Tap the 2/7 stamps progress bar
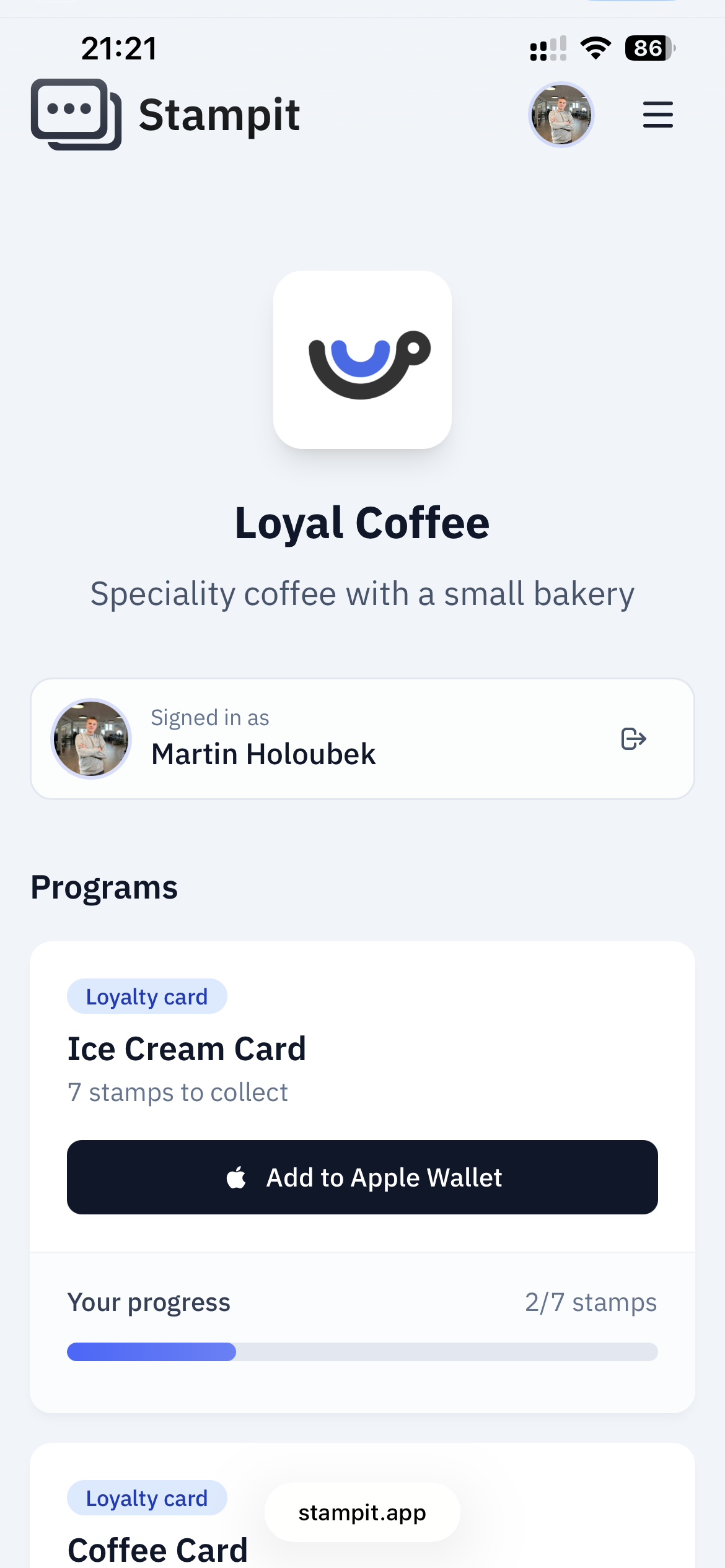This screenshot has height=1568, width=725. pyautogui.click(x=362, y=1352)
